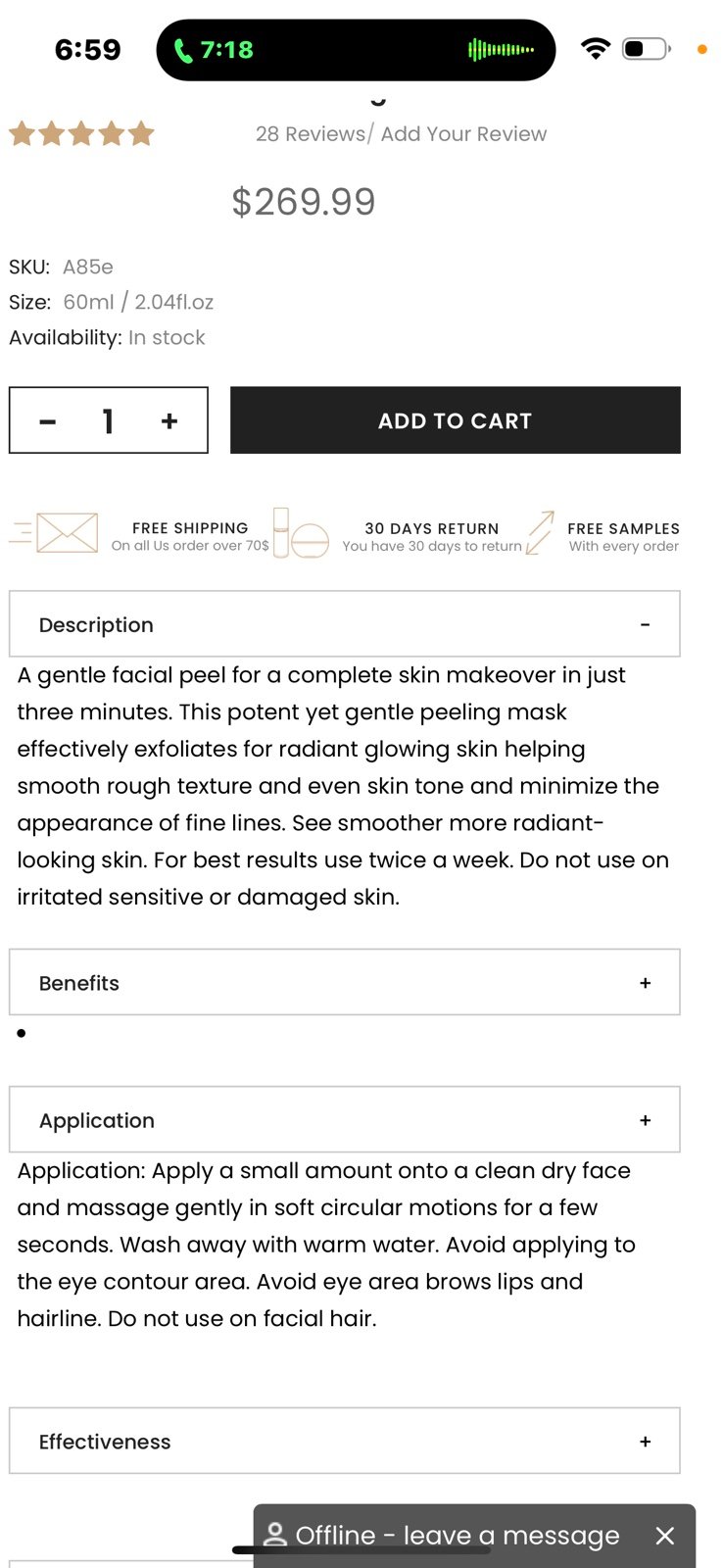
Task: Increase quantity with the plus button
Action: [x=169, y=420]
